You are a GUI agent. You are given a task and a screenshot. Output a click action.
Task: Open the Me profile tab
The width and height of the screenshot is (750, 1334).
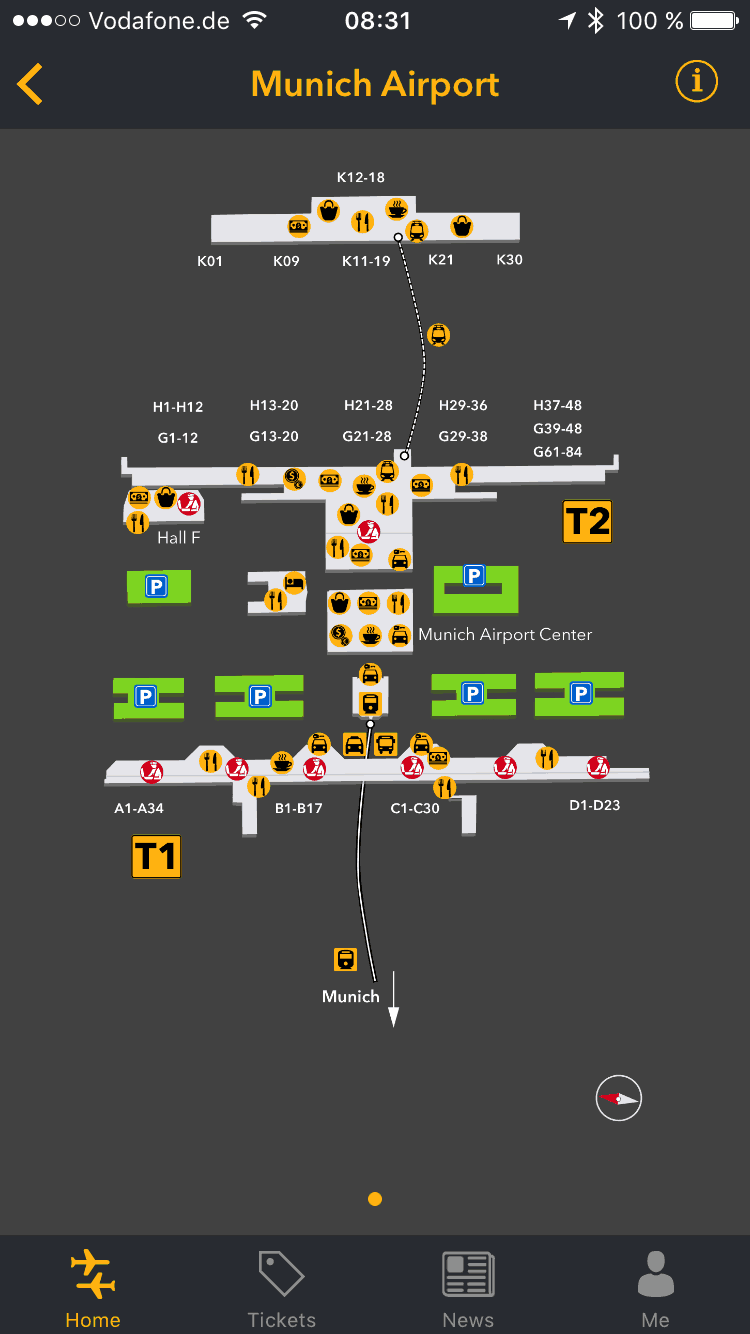(655, 1288)
